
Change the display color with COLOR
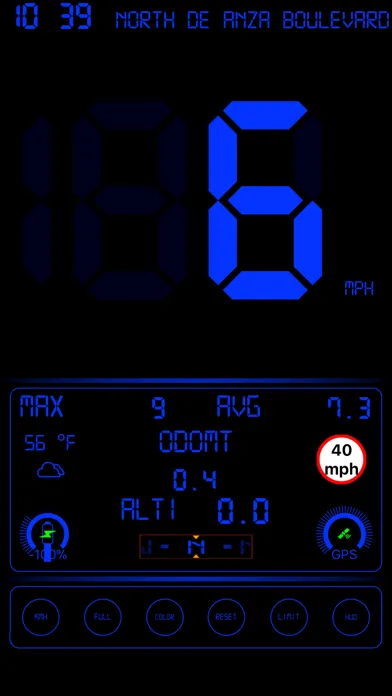164,617
